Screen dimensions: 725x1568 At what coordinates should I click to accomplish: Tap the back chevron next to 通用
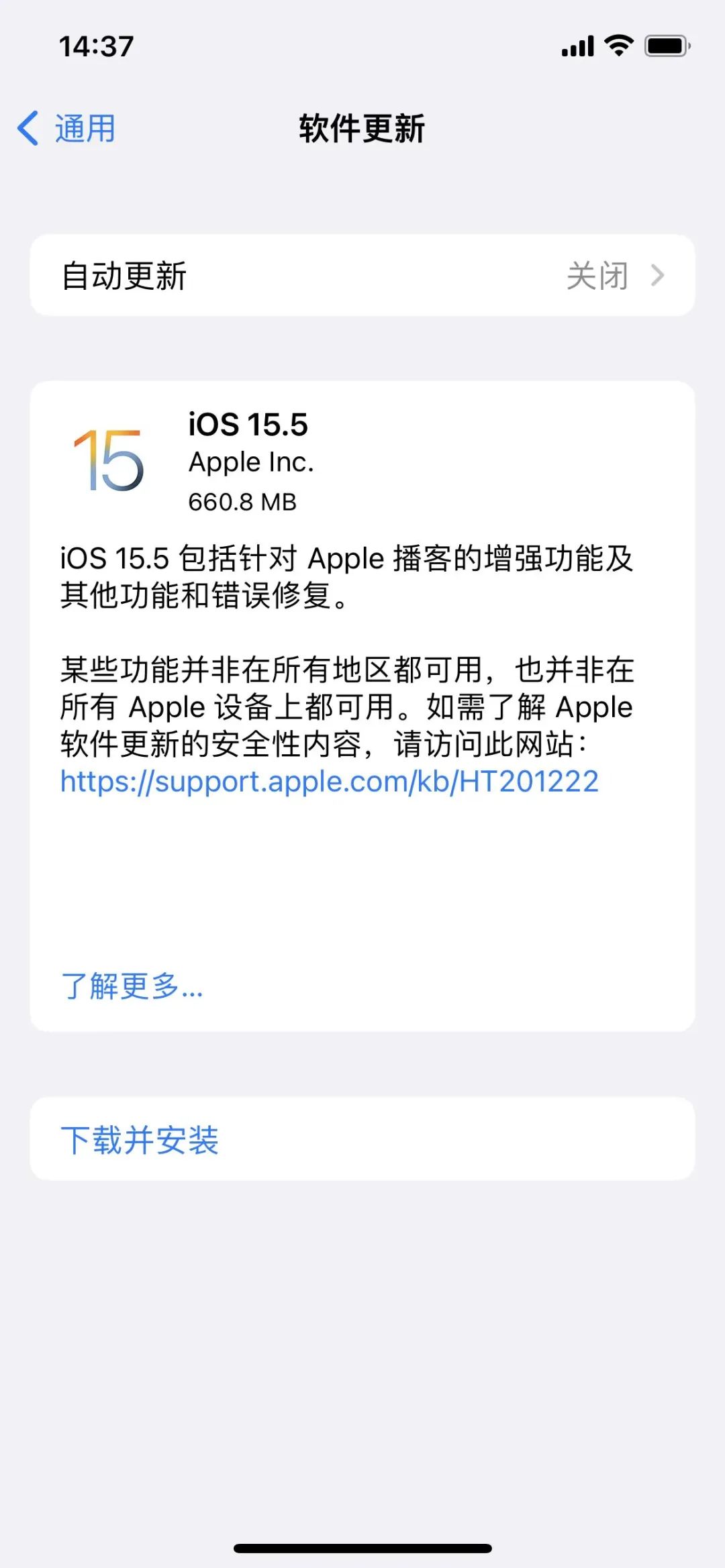click(28, 127)
